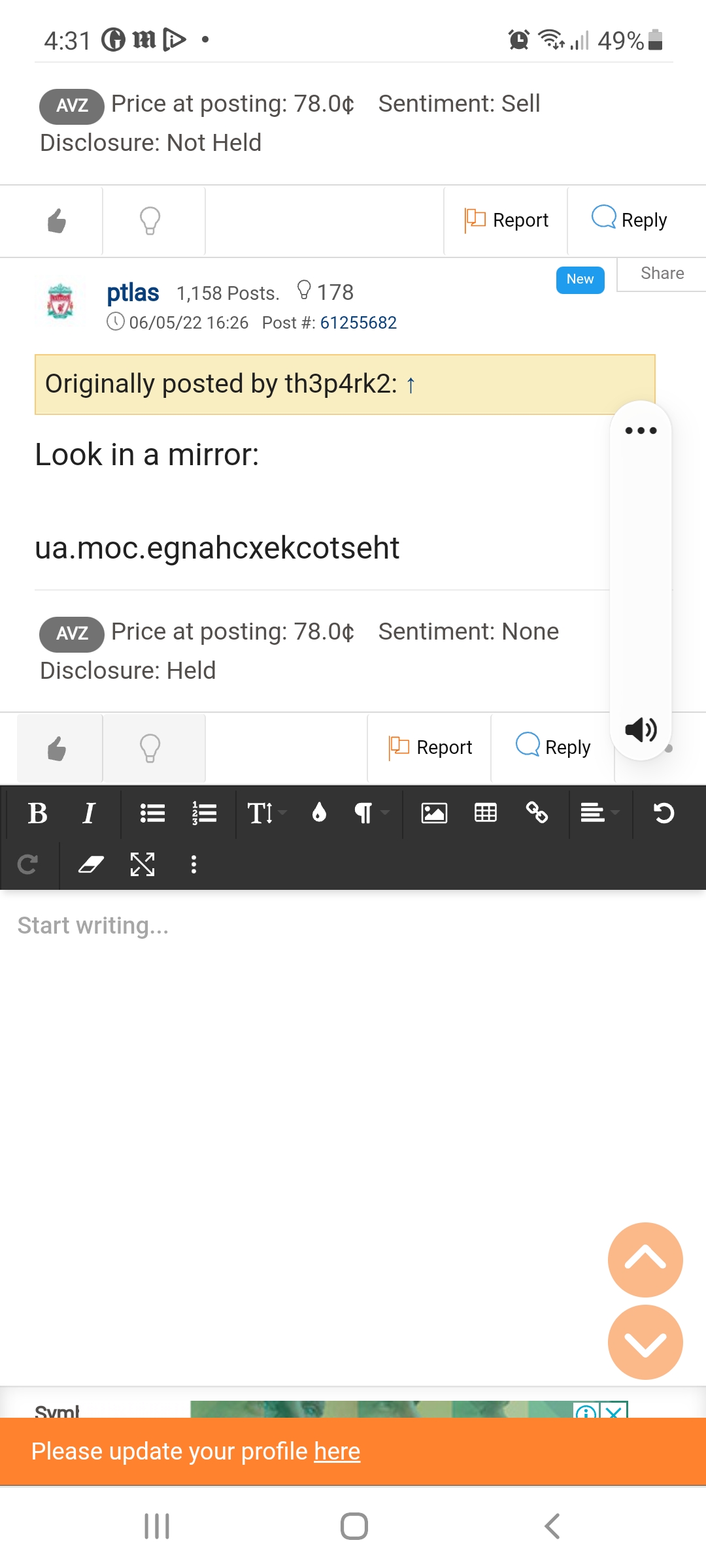Insert a hyperlink
Screen dimensions: 706x1568
click(537, 813)
